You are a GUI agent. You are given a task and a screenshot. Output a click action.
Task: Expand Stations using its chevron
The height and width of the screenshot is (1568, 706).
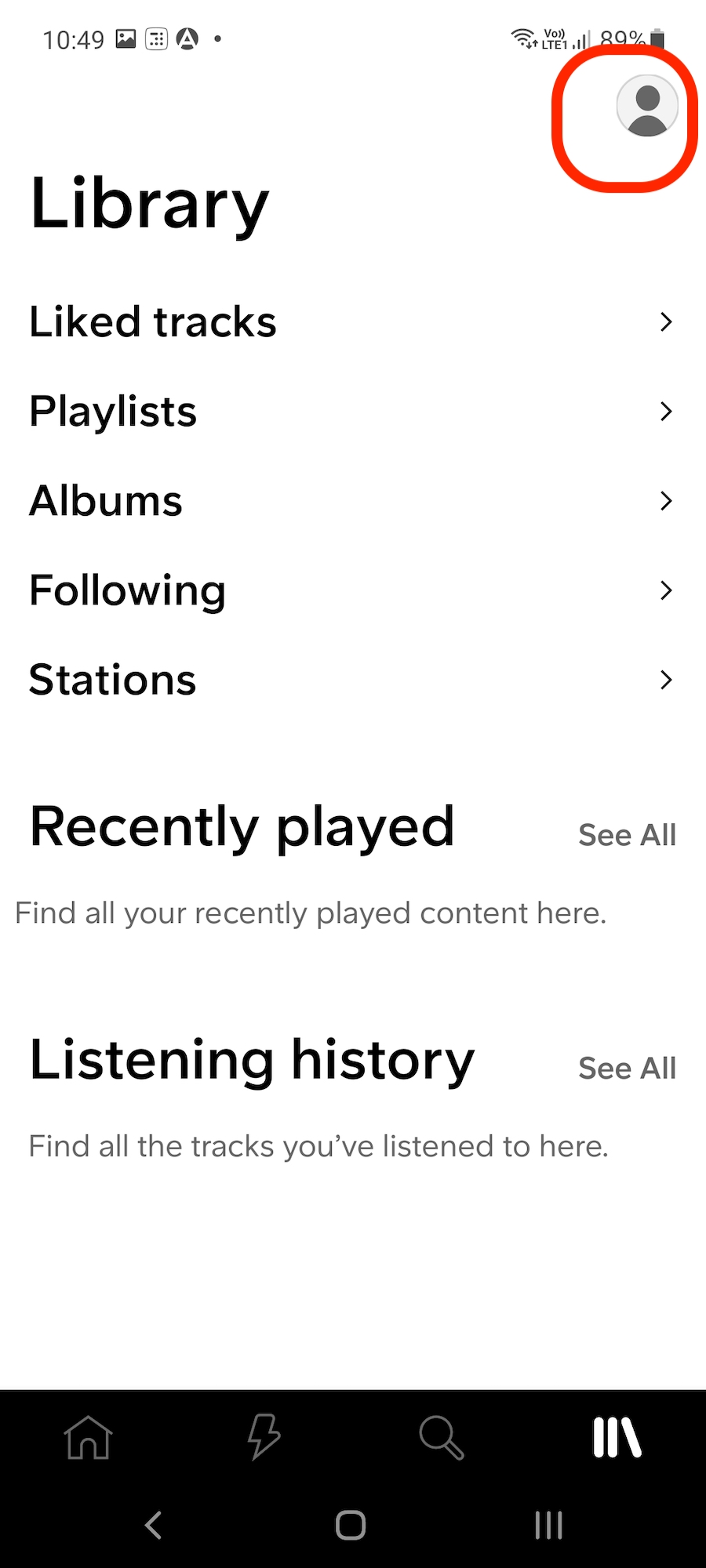point(666,680)
